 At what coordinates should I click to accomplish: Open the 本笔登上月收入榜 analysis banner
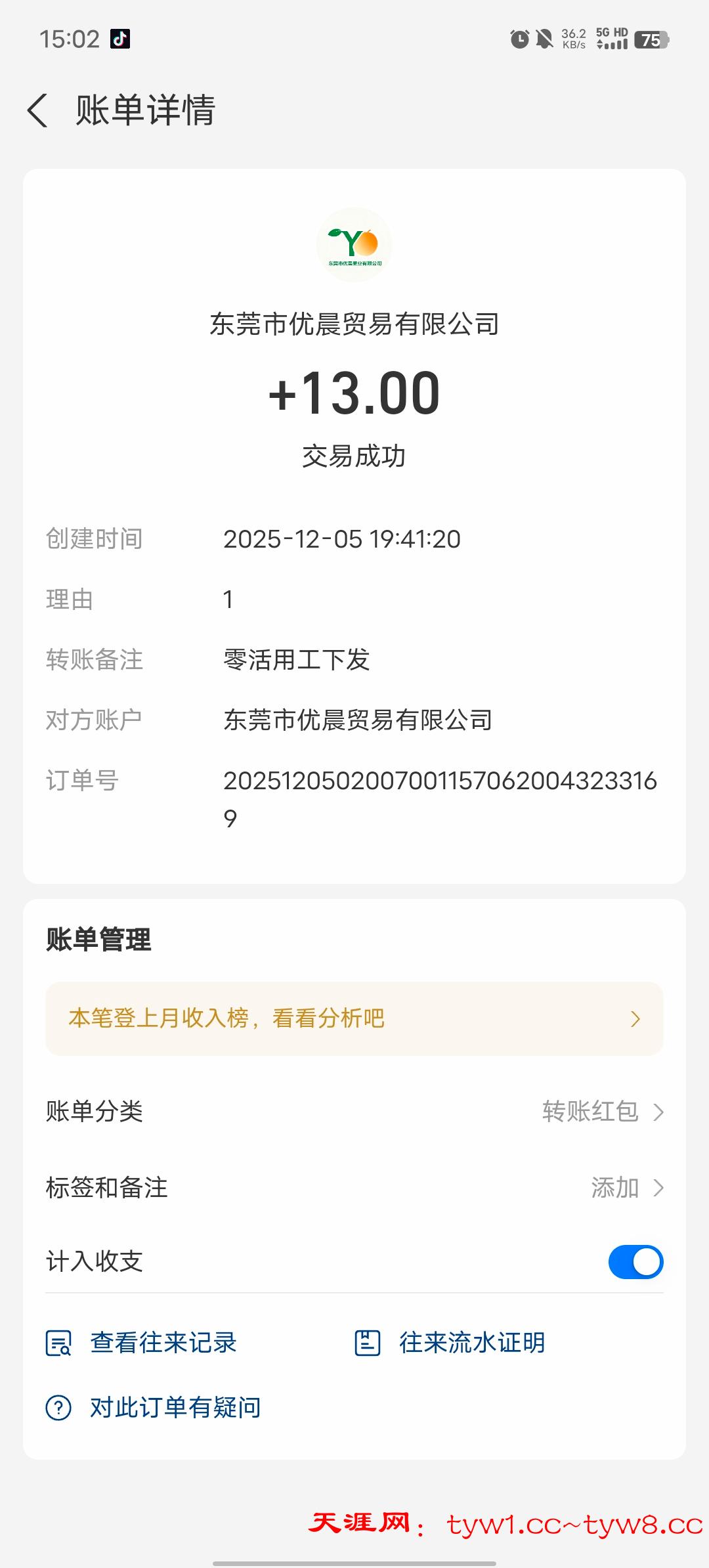coord(354,1018)
